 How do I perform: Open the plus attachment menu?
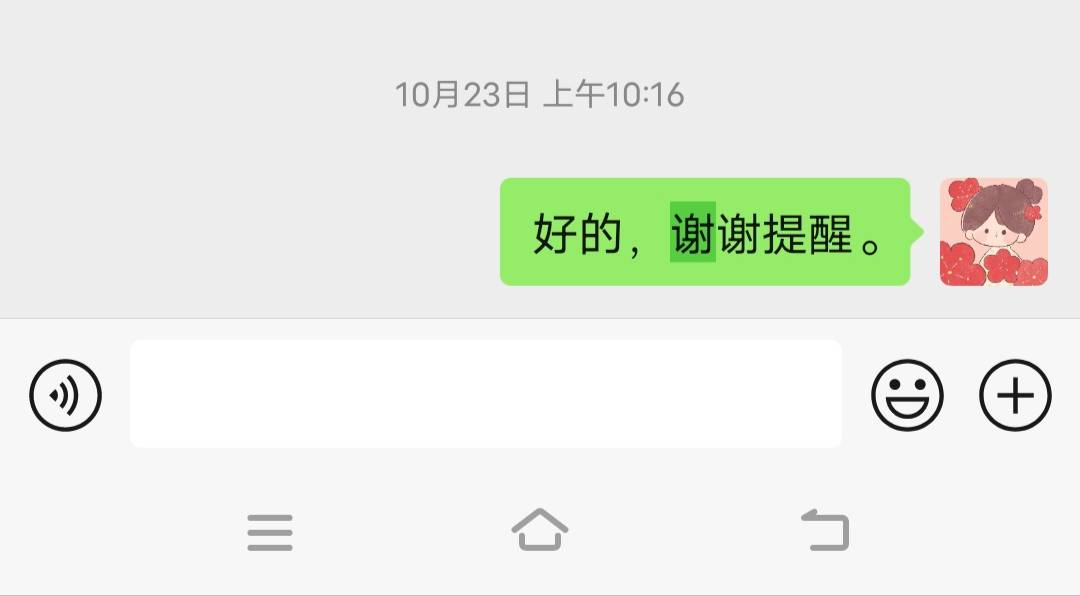pos(1014,395)
